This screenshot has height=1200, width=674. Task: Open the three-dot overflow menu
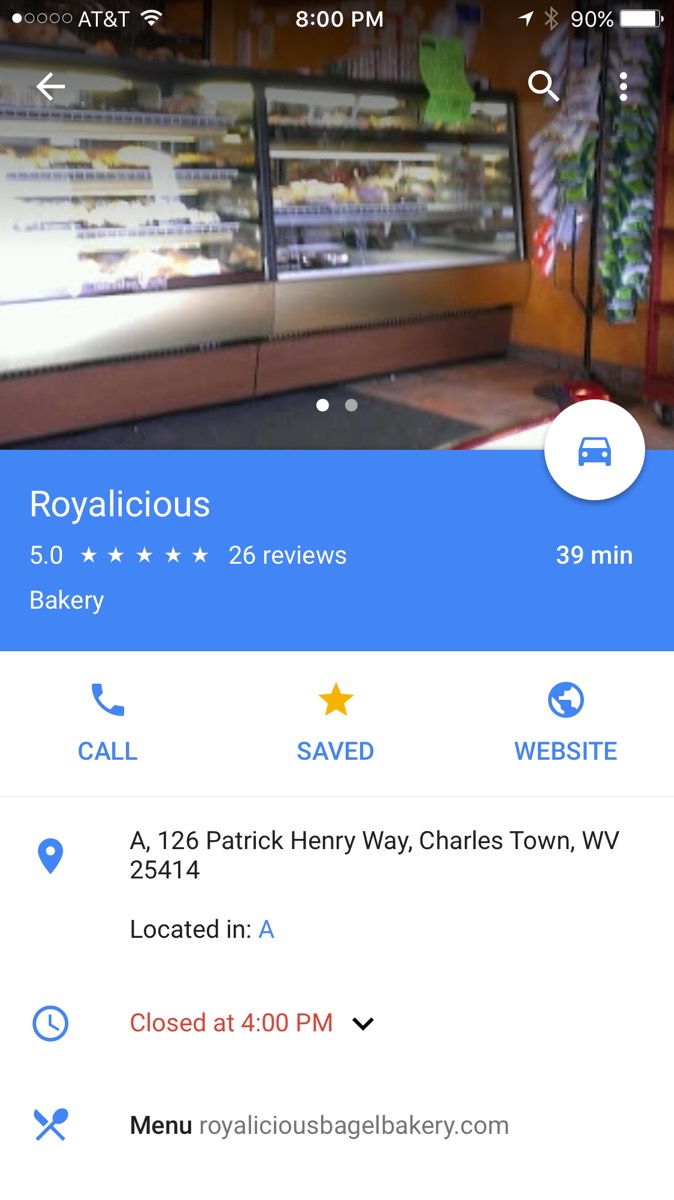623,87
